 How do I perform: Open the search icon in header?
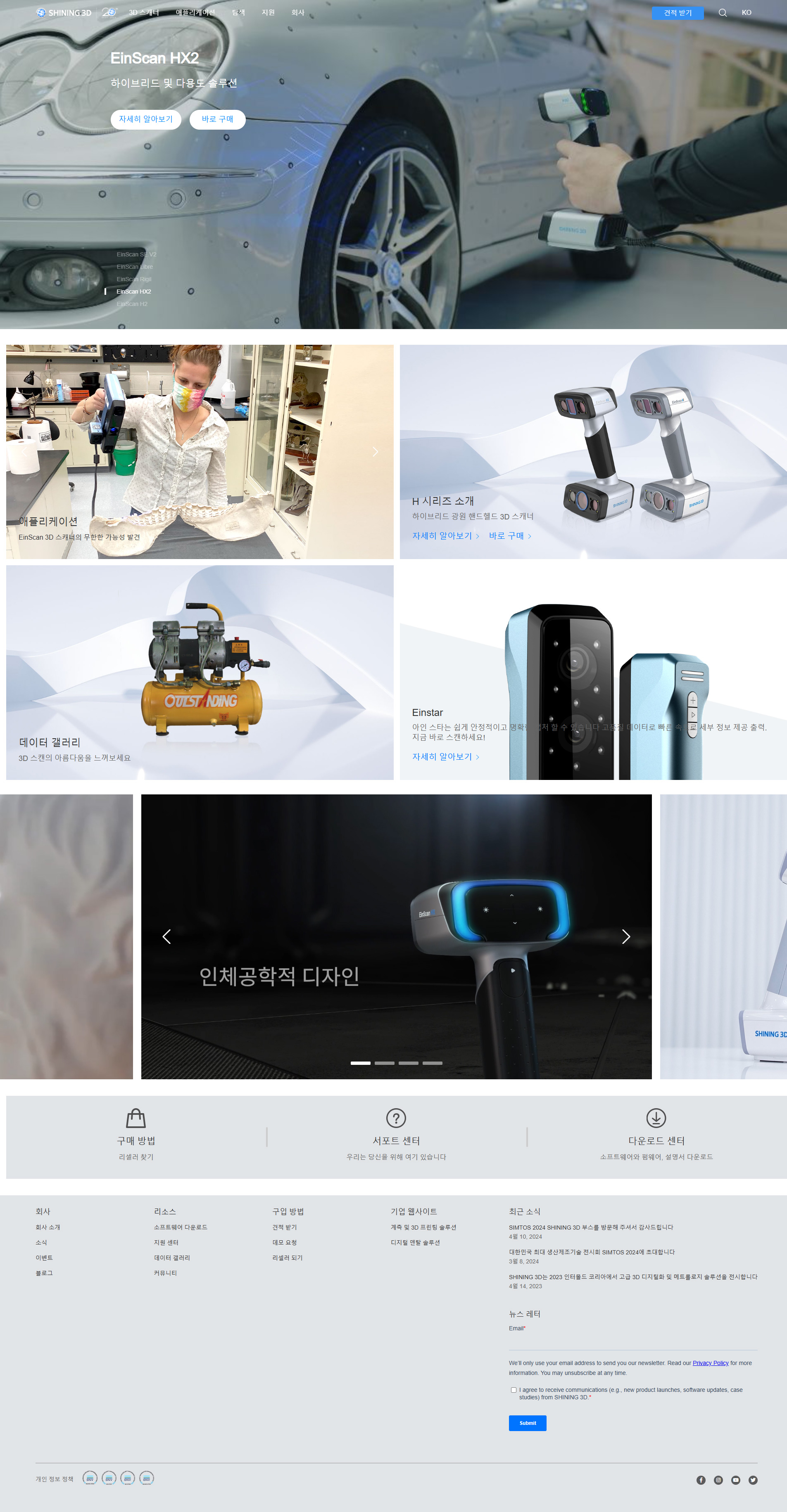pyautogui.click(x=723, y=13)
